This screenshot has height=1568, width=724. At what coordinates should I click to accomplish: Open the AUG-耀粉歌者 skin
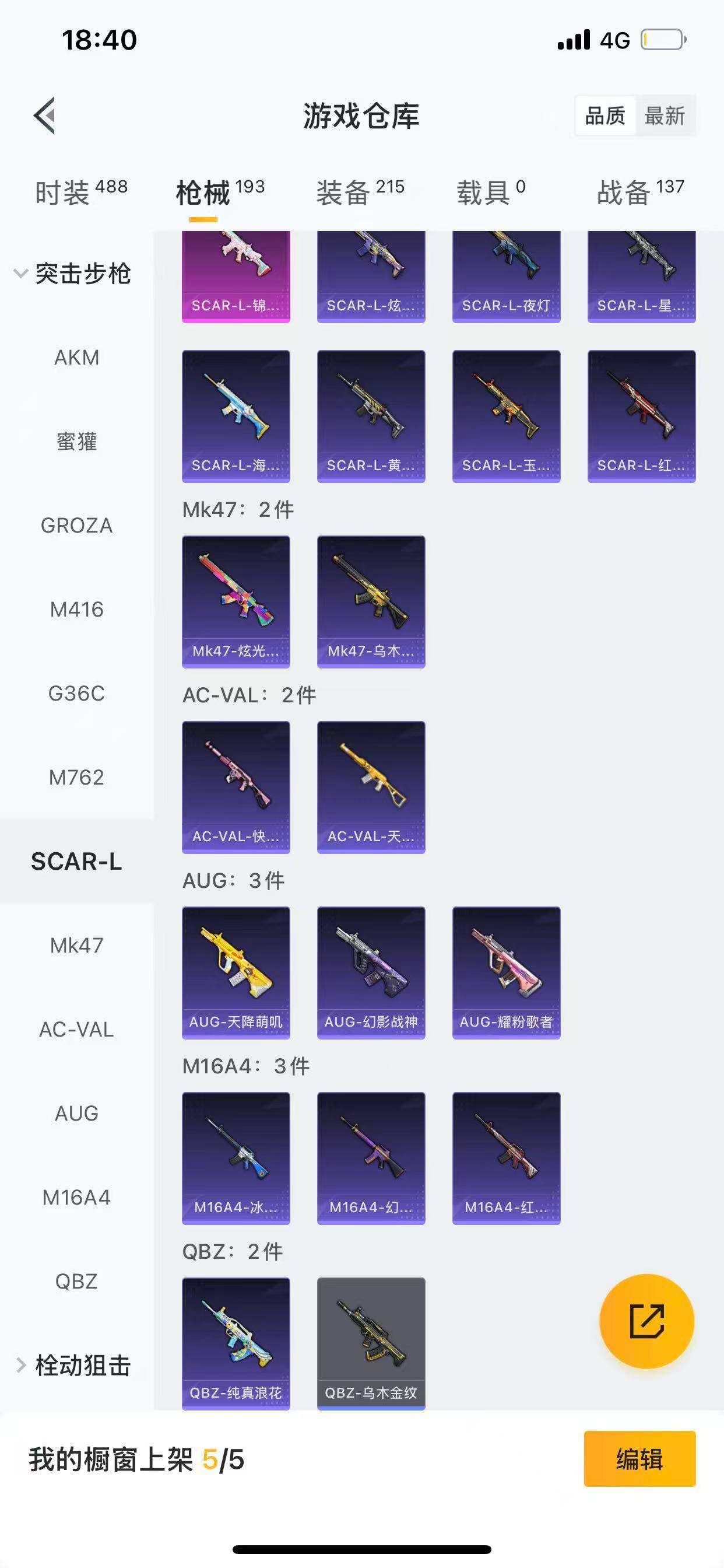pos(506,972)
